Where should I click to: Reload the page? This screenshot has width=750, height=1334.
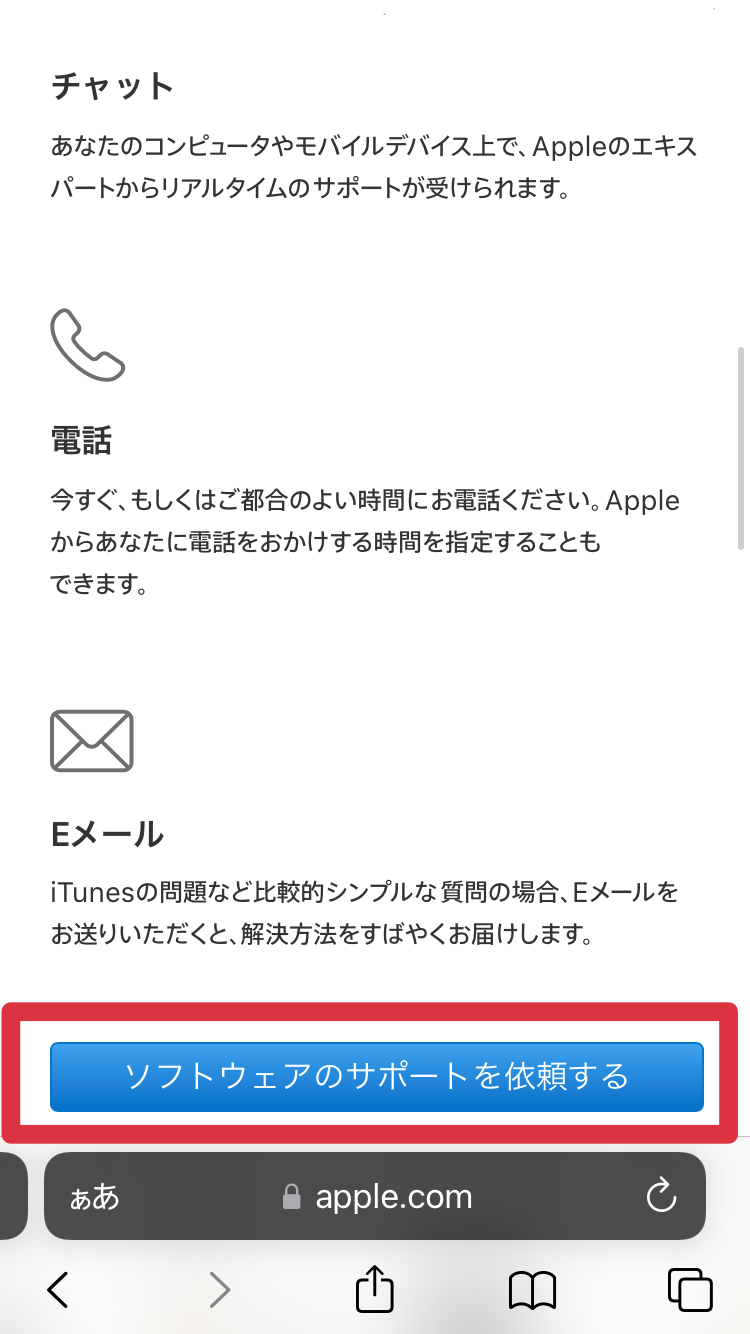[x=661, y=1196]
